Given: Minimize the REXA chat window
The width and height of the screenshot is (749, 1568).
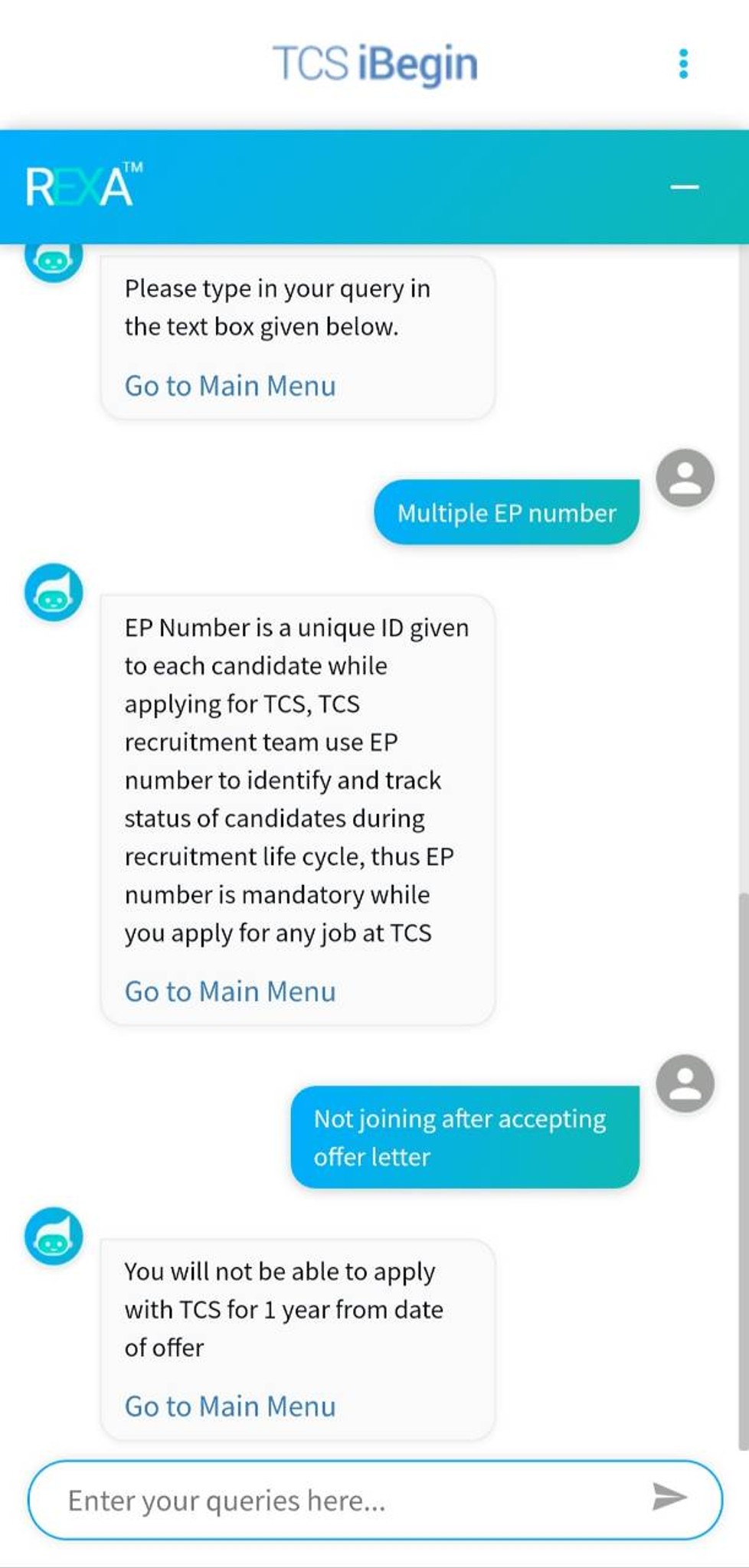Looking at the screenshot, I should point(684,187).
